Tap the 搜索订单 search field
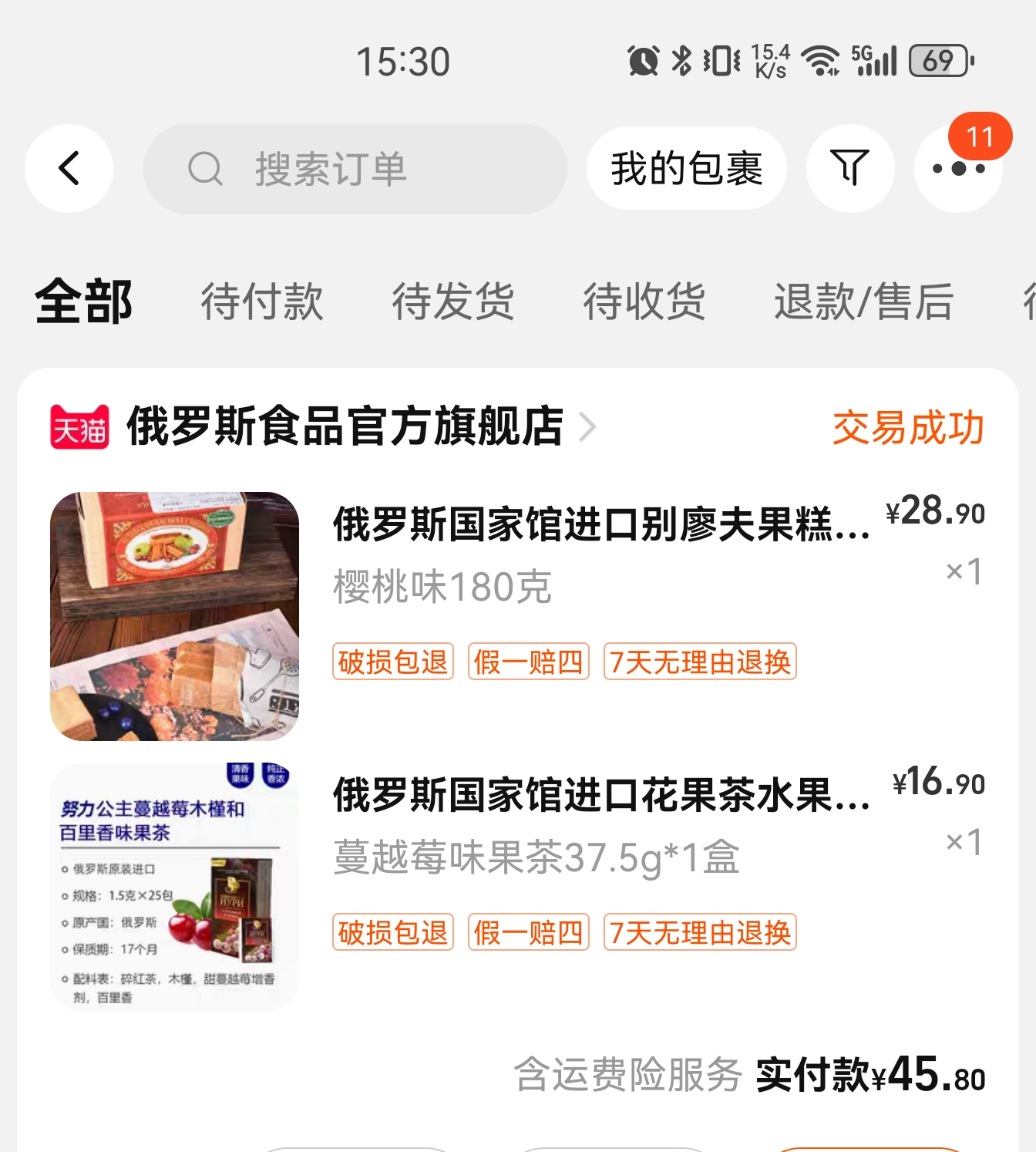Screen dimensions: 1036x1152 pyautogui.click(x=355, y=169)
